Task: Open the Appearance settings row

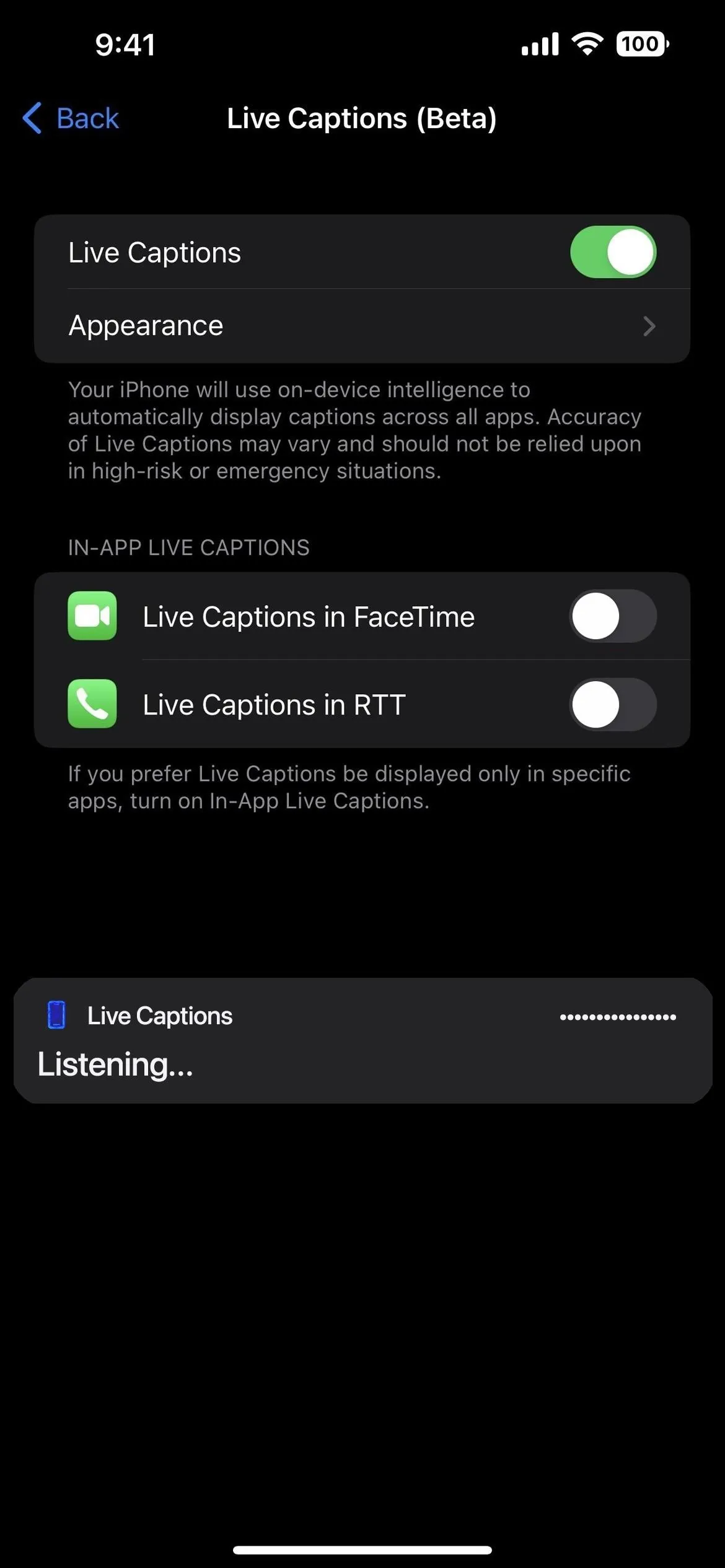Action: (x=362, y=326)
